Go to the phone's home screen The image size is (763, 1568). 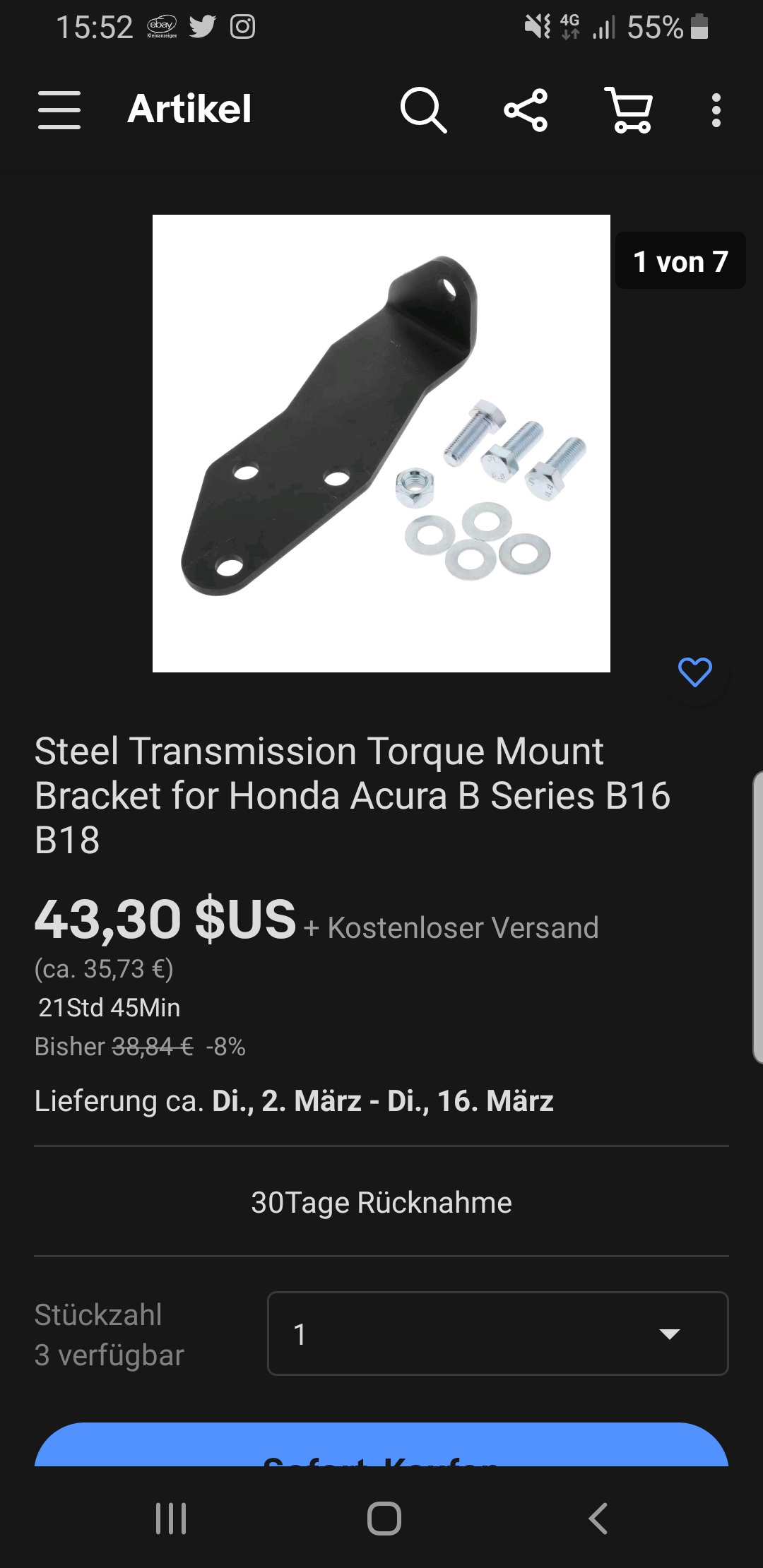(x=384, y=1518)
